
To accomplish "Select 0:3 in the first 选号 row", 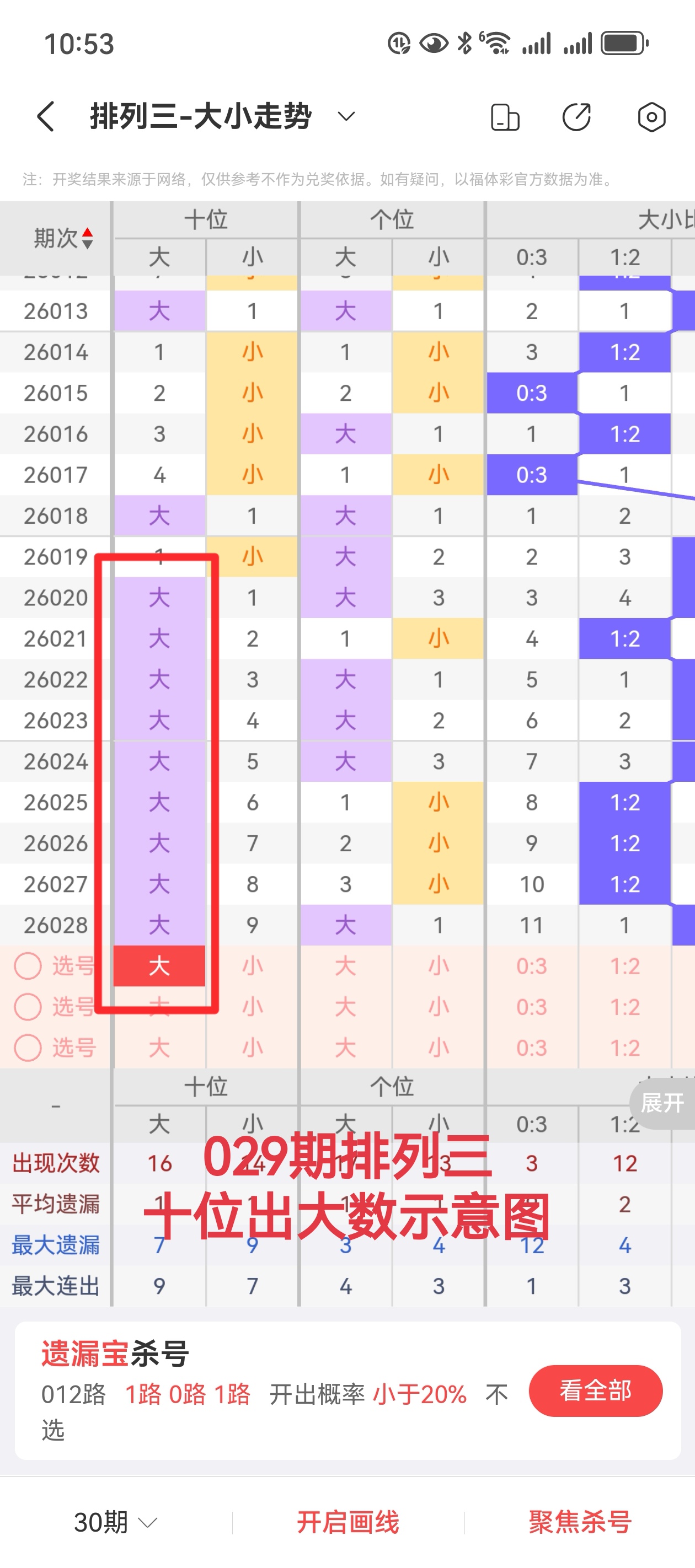I will click(x=531, y=966).
